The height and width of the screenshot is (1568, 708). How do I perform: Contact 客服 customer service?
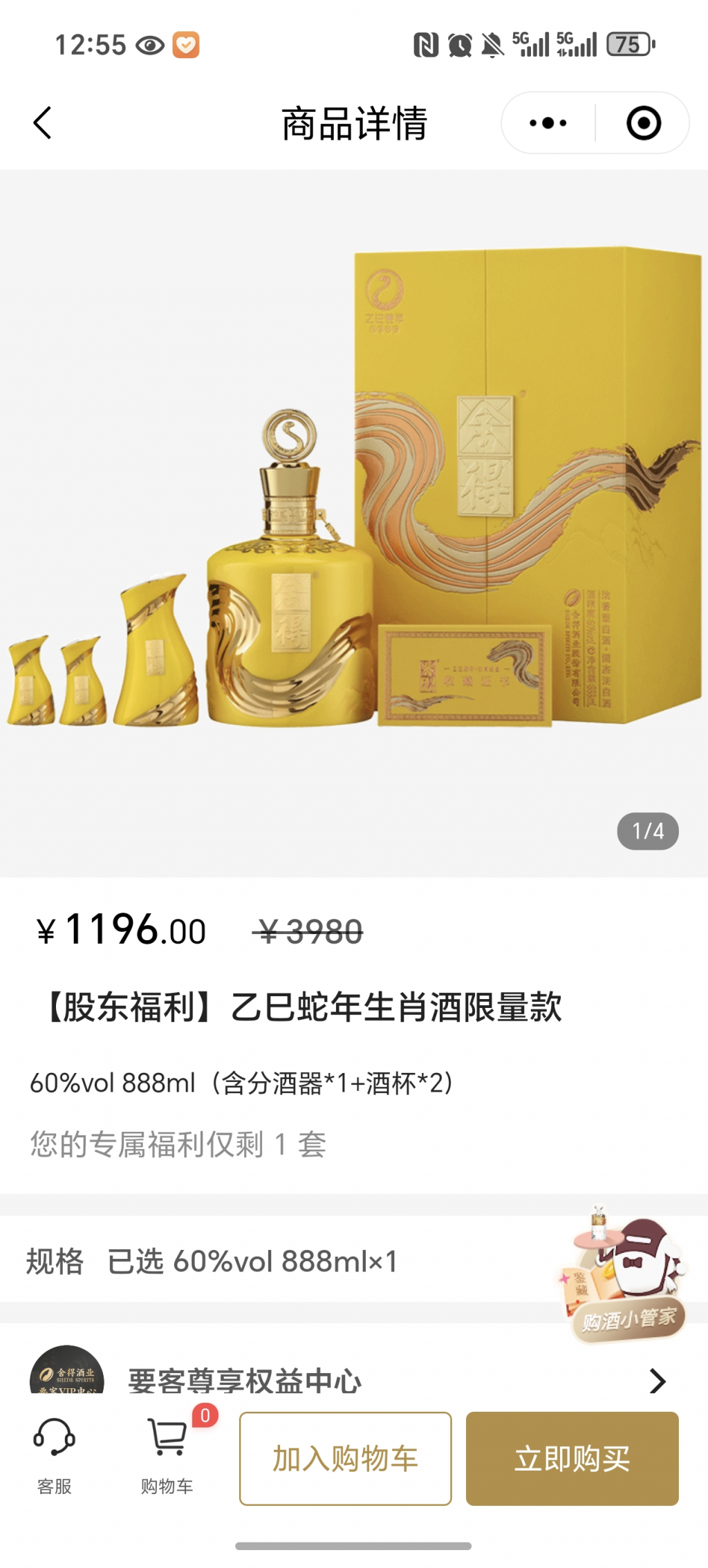click(54, 1456)
